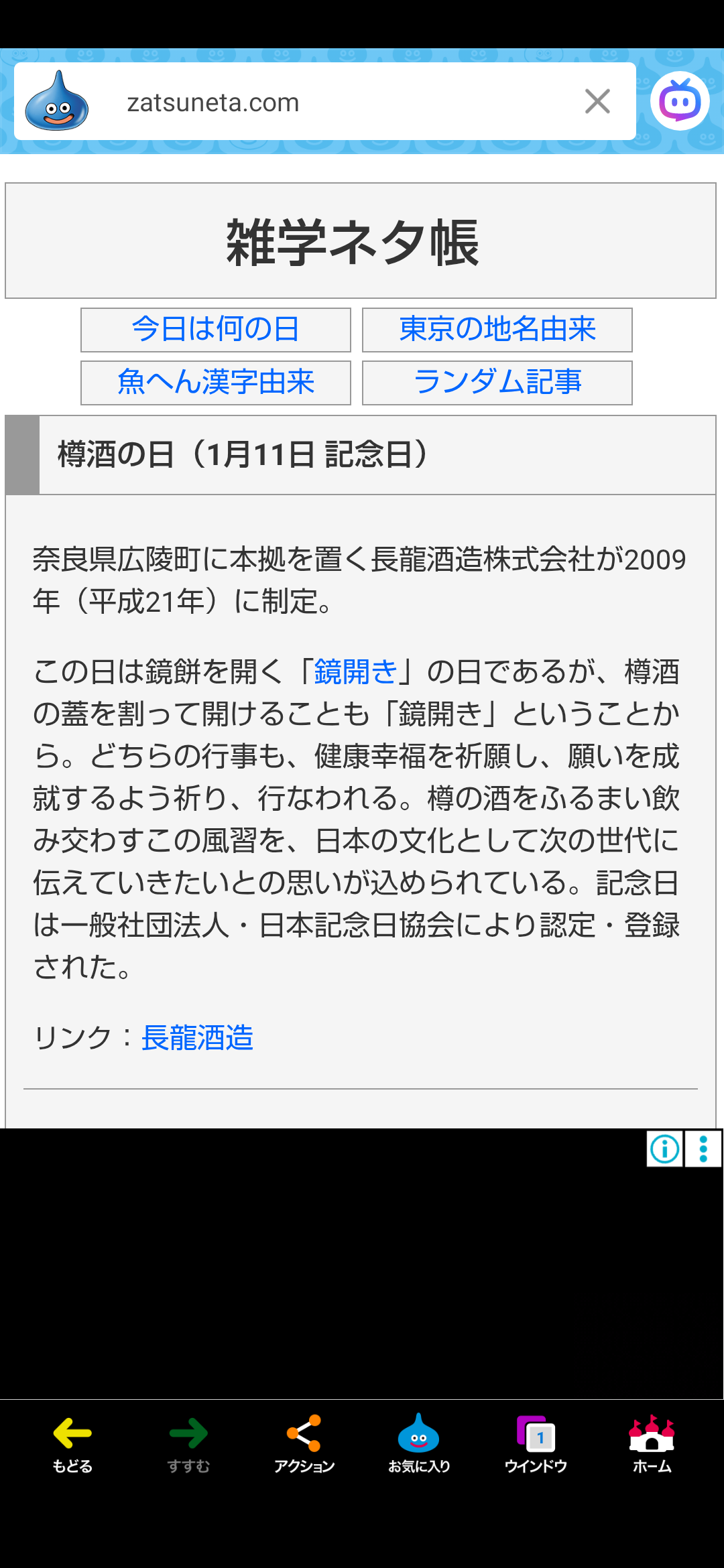
Task: Visit the 長龍酒造 link
Action: tap(197, 1038)
